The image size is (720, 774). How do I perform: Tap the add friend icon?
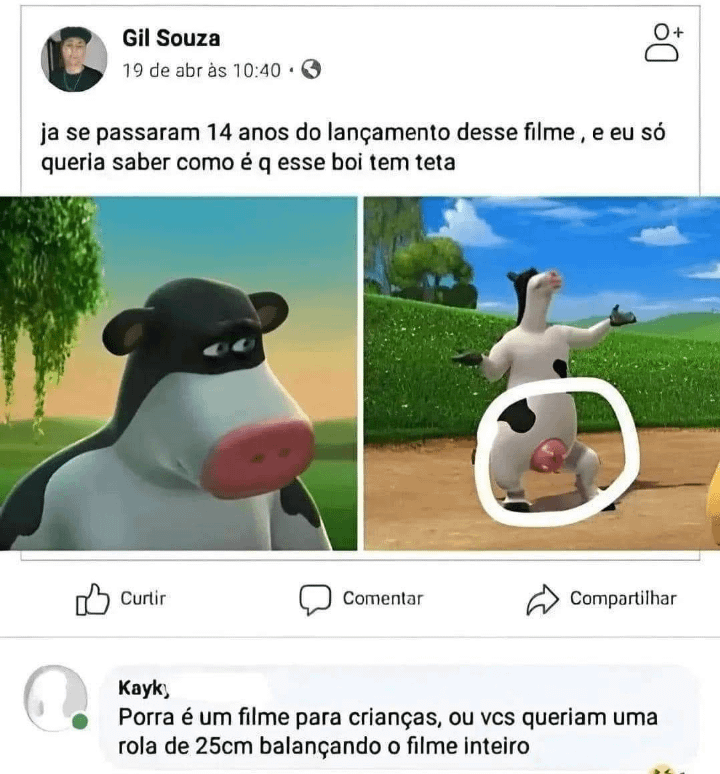click(x=663, y=43)
